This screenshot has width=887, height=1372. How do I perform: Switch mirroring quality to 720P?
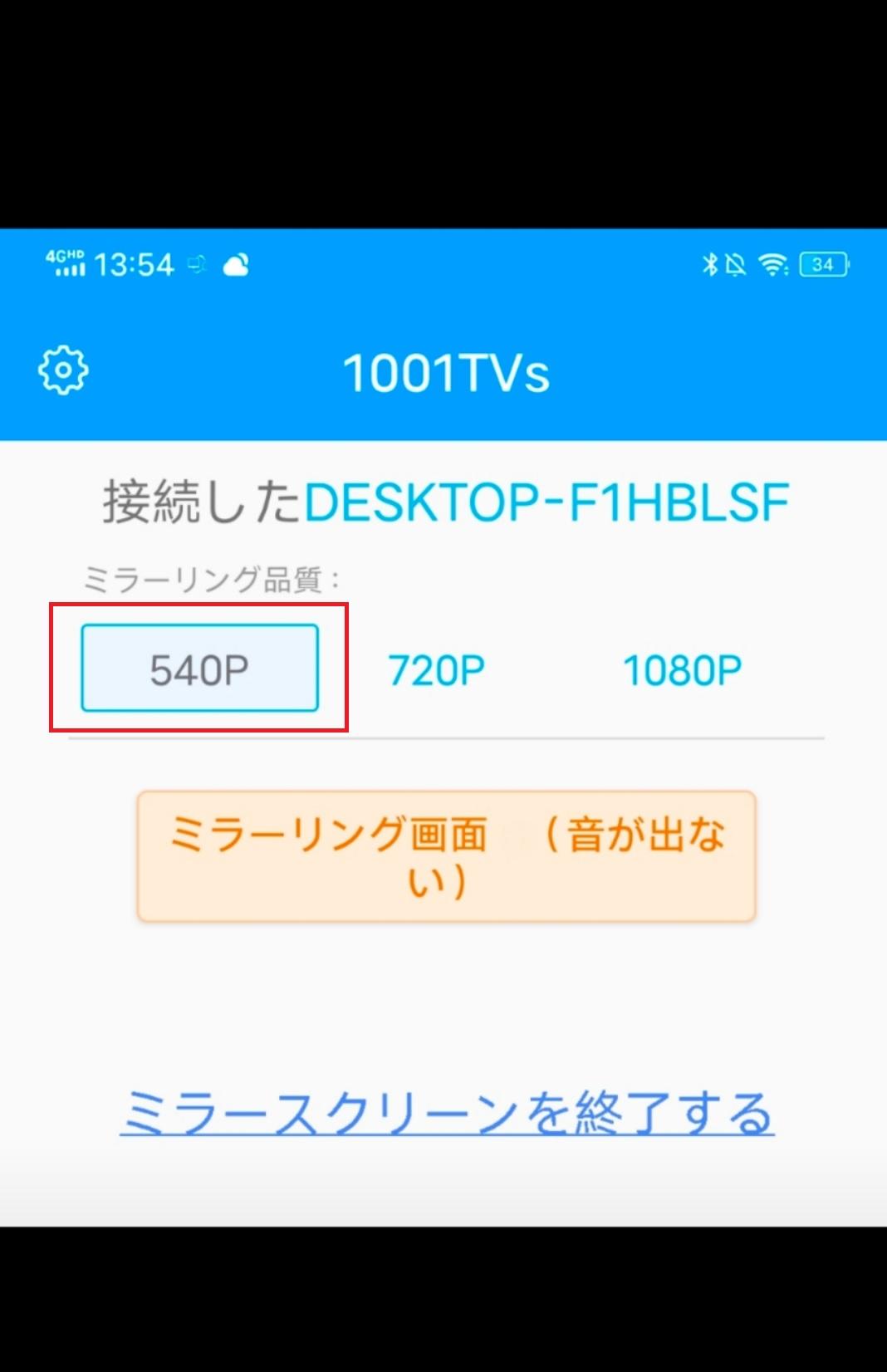(437, 670)
